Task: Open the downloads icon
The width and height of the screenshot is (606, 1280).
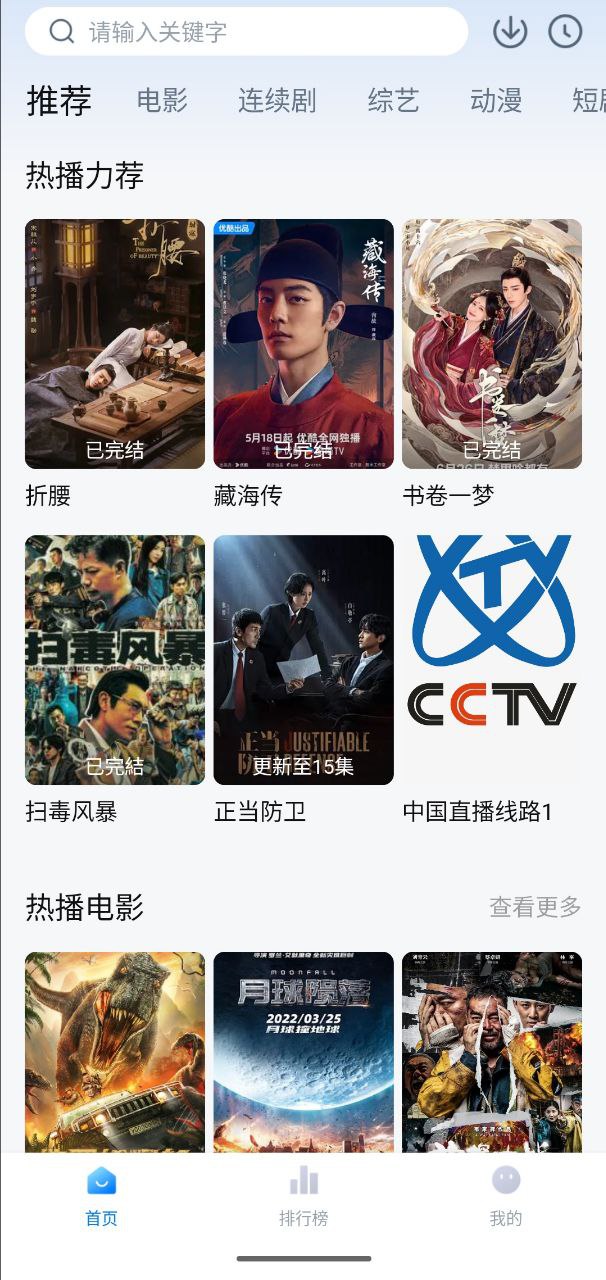Action: click(x=510, y=32)
